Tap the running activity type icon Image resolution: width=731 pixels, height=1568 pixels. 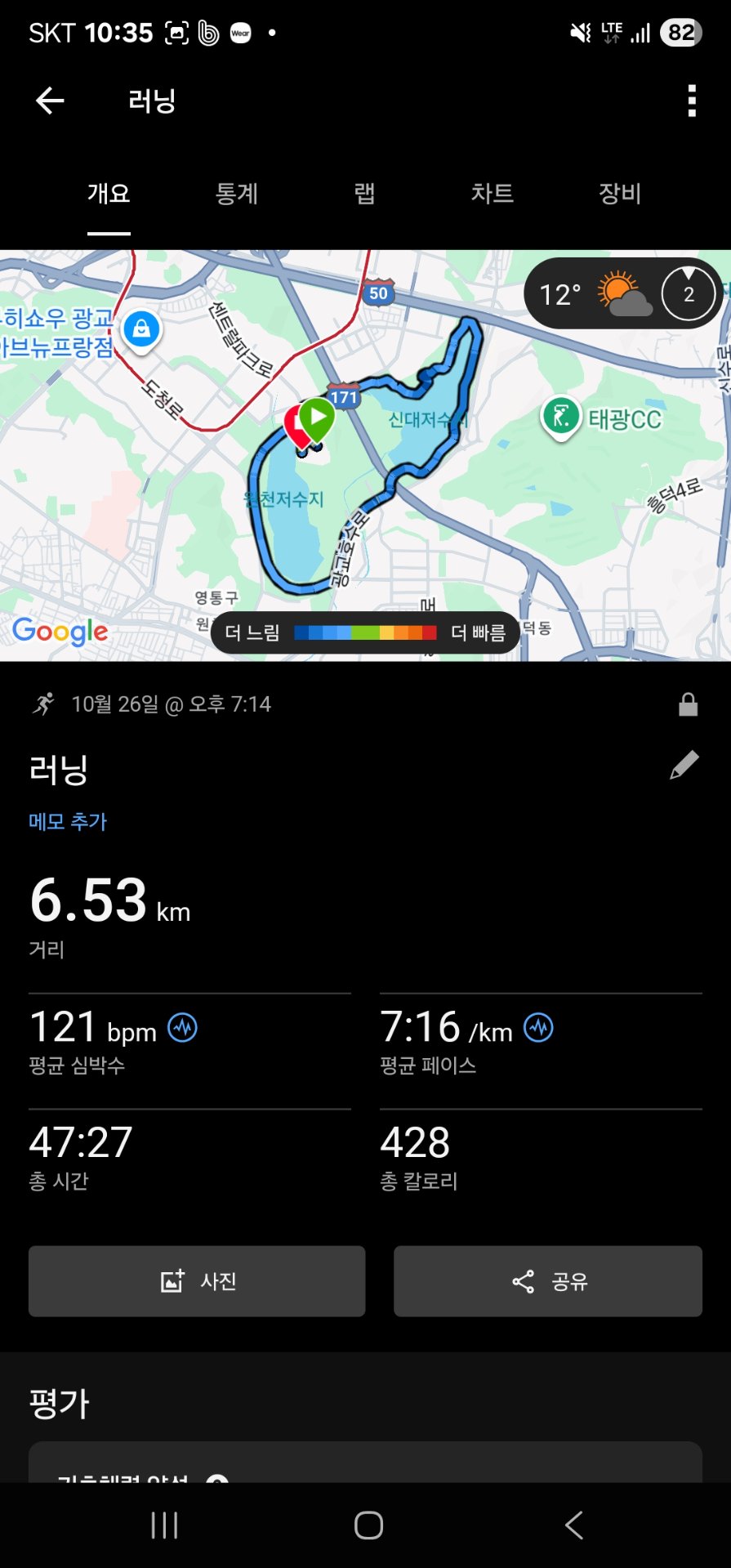45,704
